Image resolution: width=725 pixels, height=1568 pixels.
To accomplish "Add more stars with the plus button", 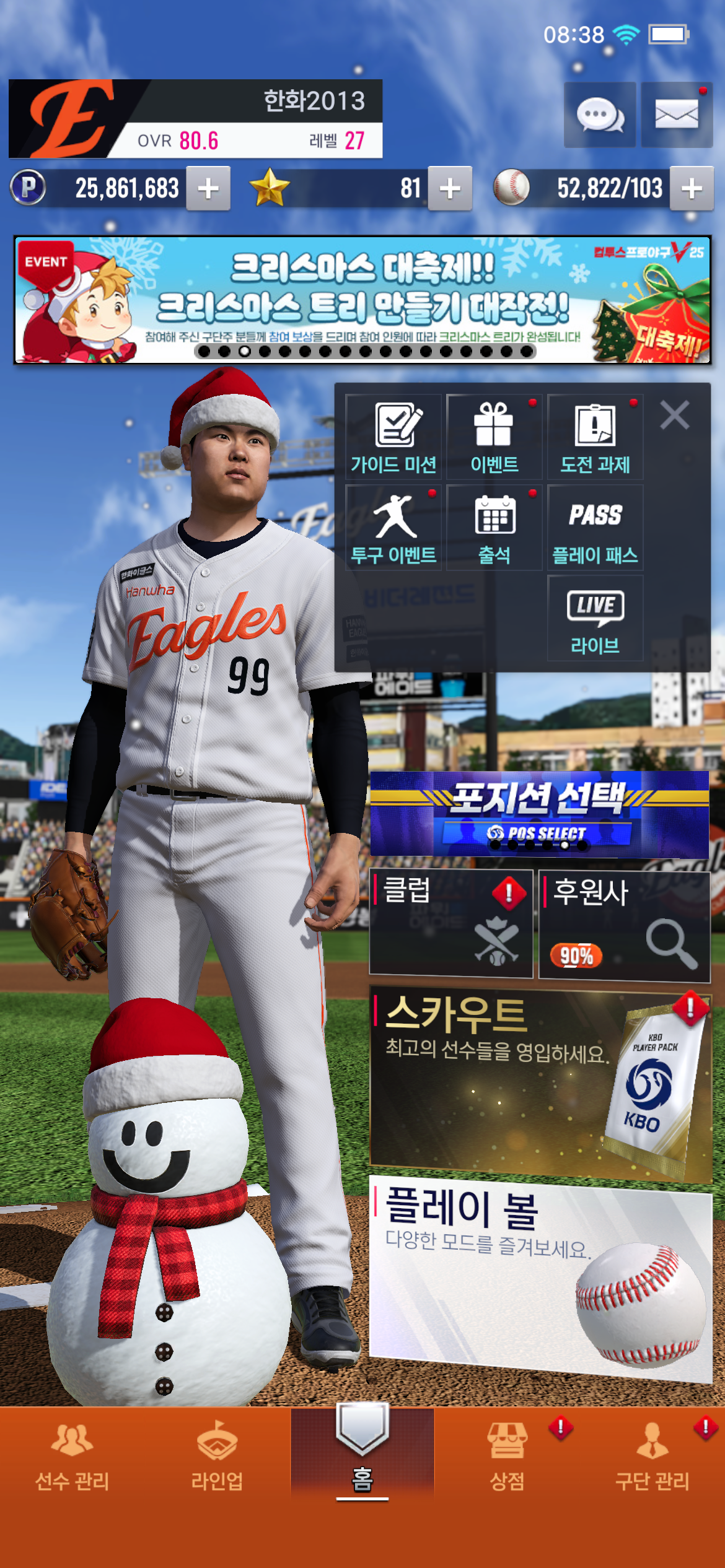I will (x=450, y=188).
